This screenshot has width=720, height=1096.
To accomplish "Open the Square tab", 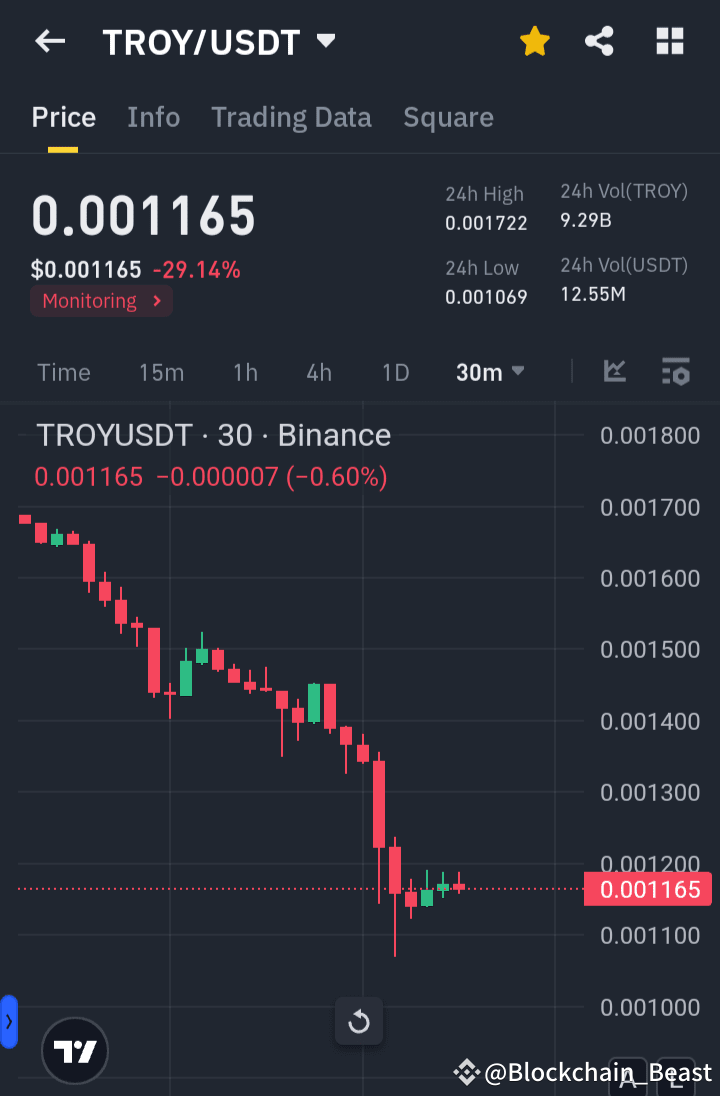I will 448,117.
